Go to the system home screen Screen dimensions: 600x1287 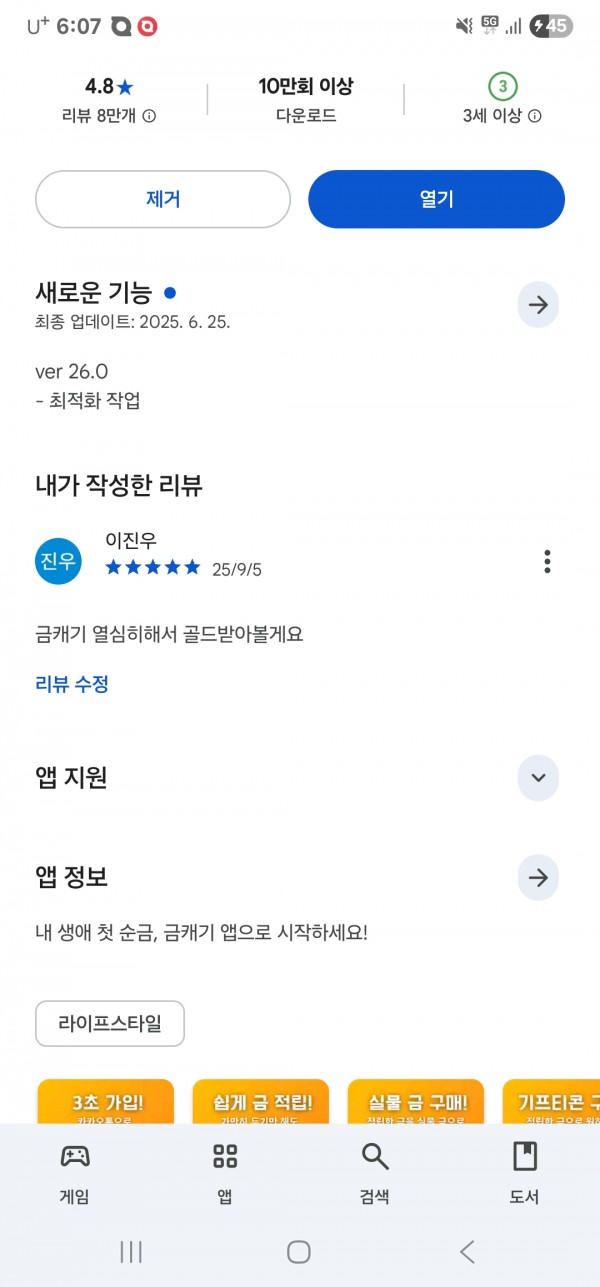[x=299, y=1251]
